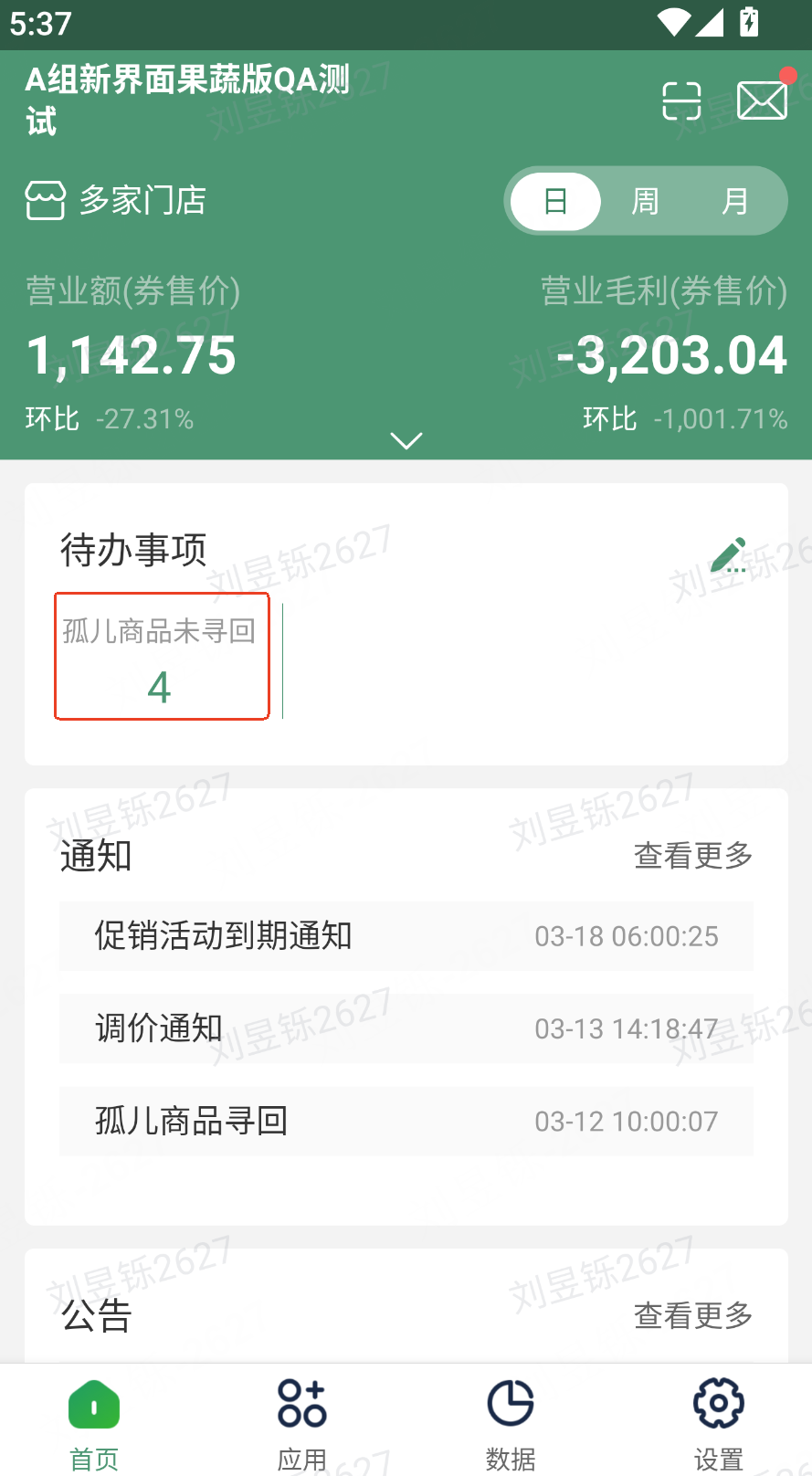Open the 孤儿商品未寻回 to-do card
Screen dimensions: 812x1476
click(162, 656)
